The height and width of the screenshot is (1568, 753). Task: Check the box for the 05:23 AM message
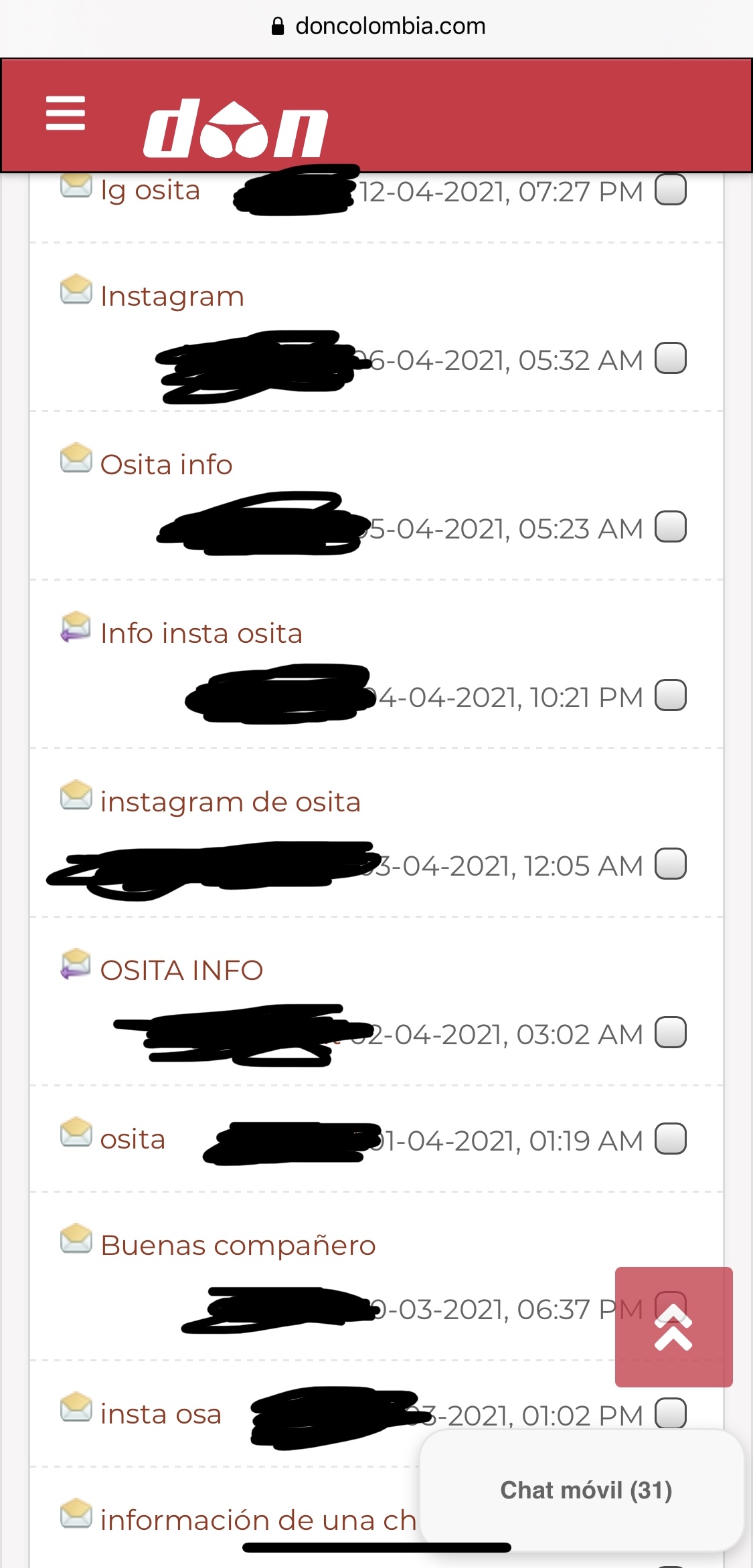pos(670,527)
